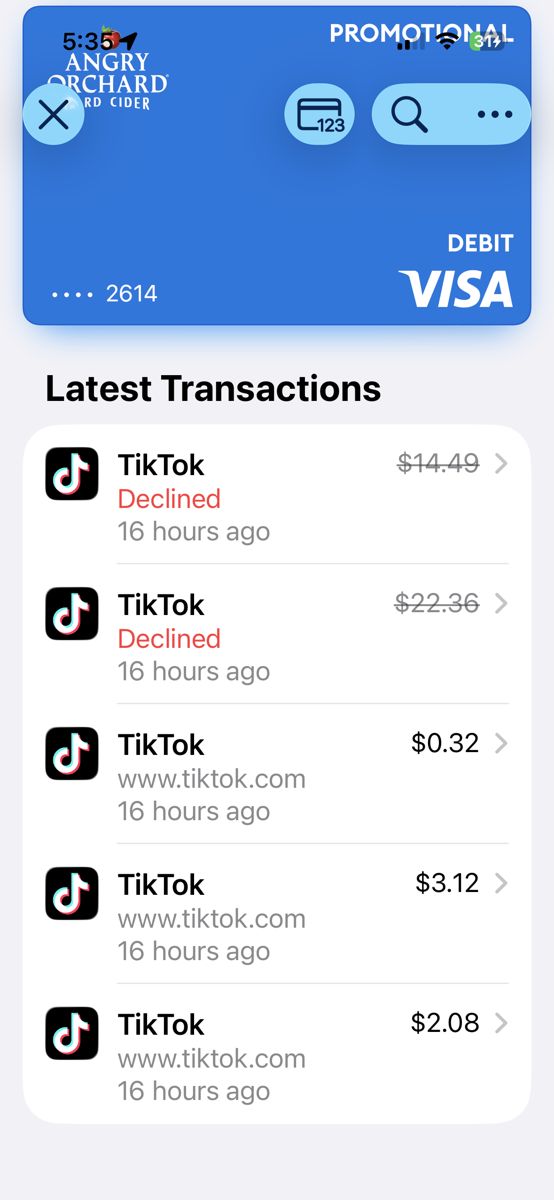This screenshot has width=554, height=1200.
Task: Search the card's transactions
Action: (x=409, y=115)
